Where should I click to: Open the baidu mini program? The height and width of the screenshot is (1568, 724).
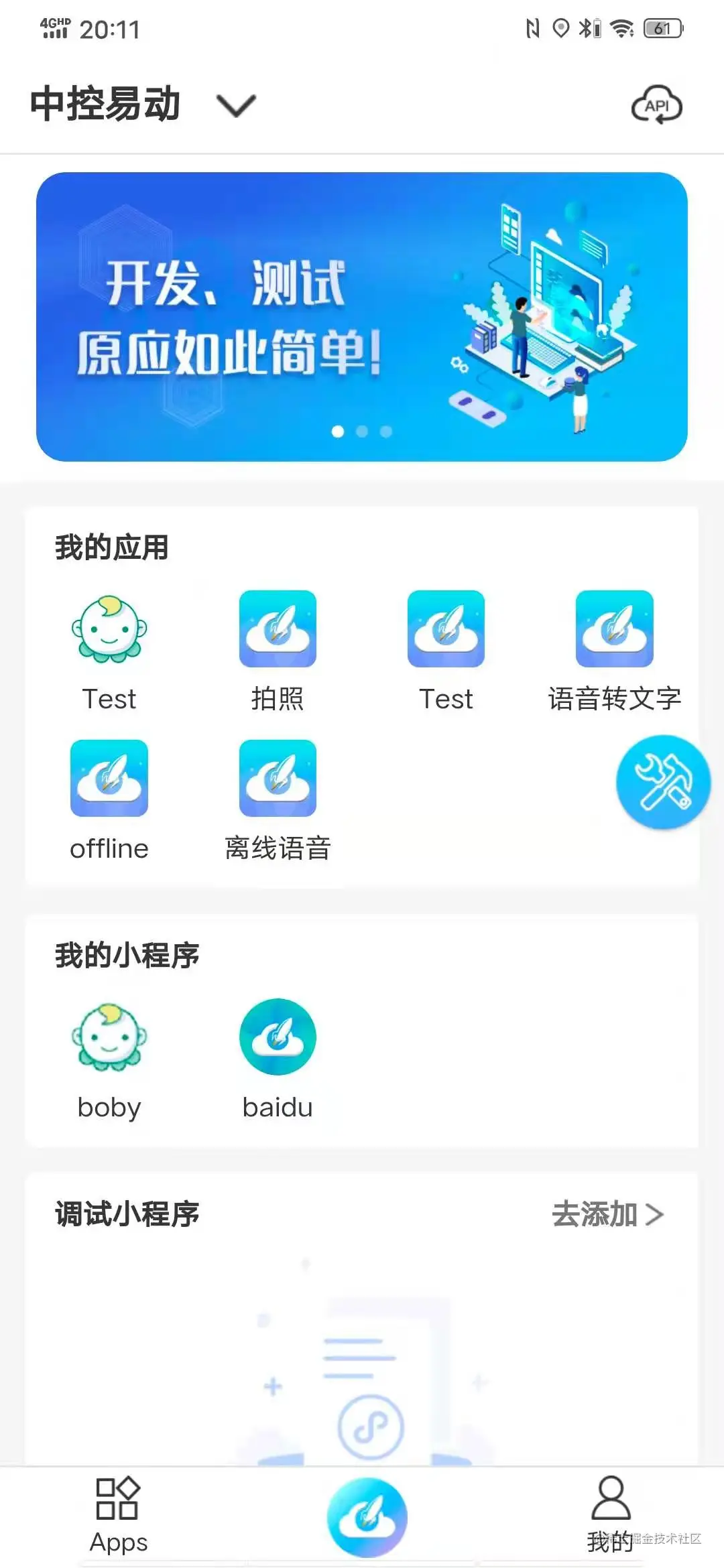pyautogui.click(x=278, y=1037)
